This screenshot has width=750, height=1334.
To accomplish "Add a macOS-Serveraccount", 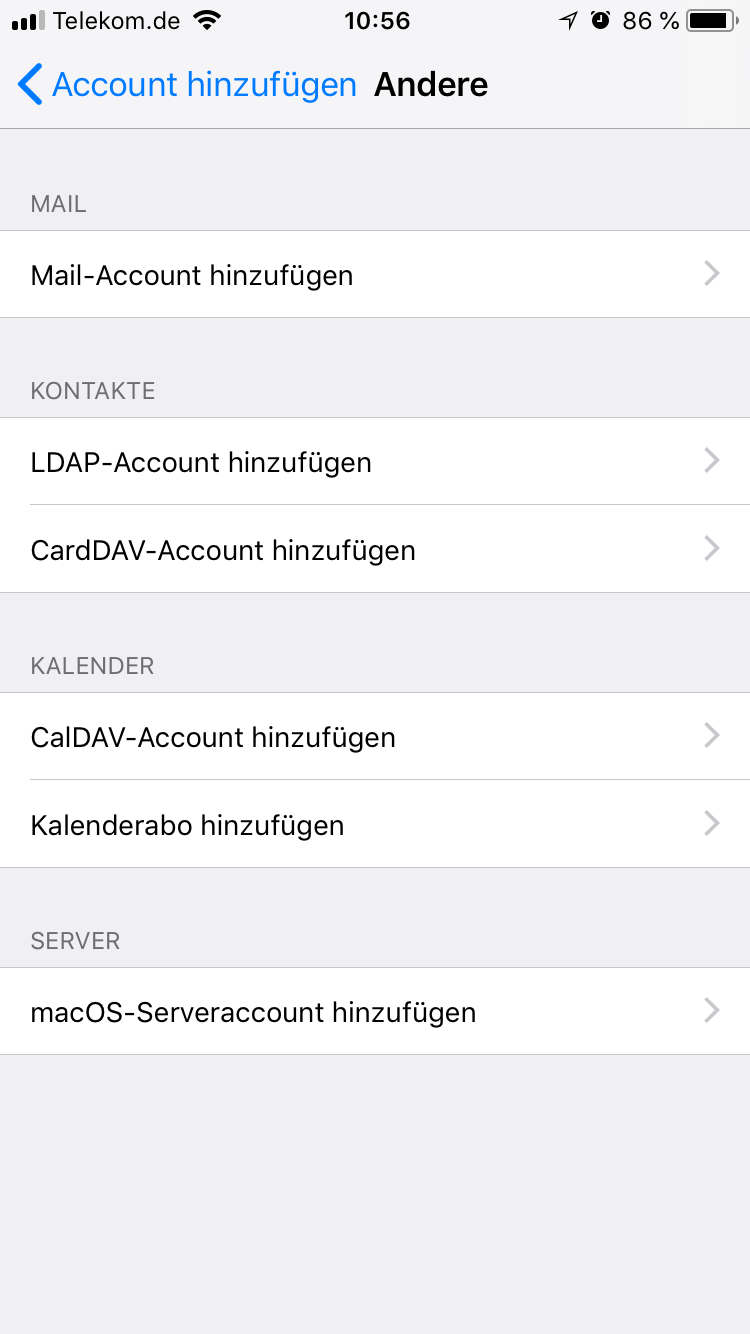I will 375,1012.
